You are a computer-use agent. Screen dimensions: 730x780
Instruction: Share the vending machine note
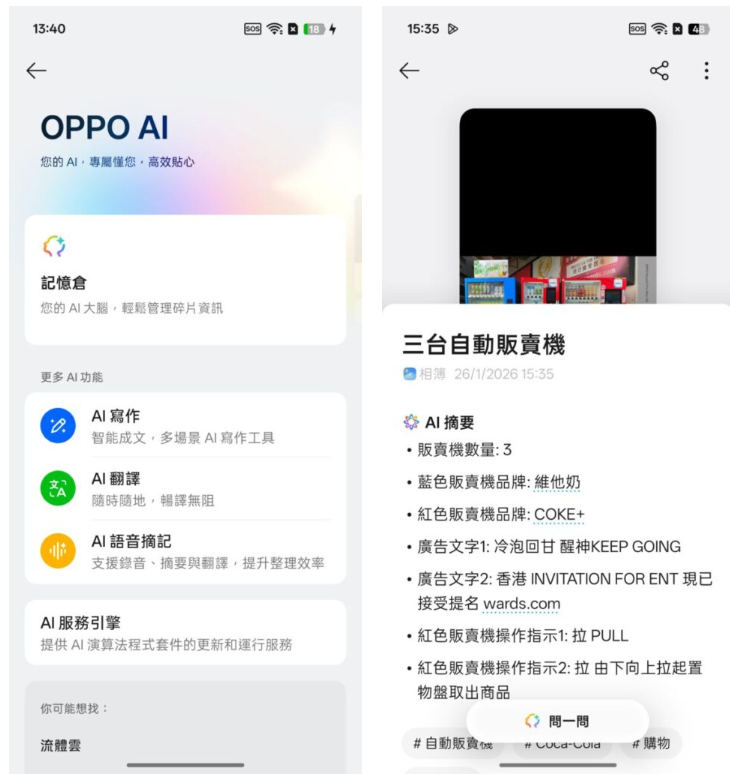659,70
